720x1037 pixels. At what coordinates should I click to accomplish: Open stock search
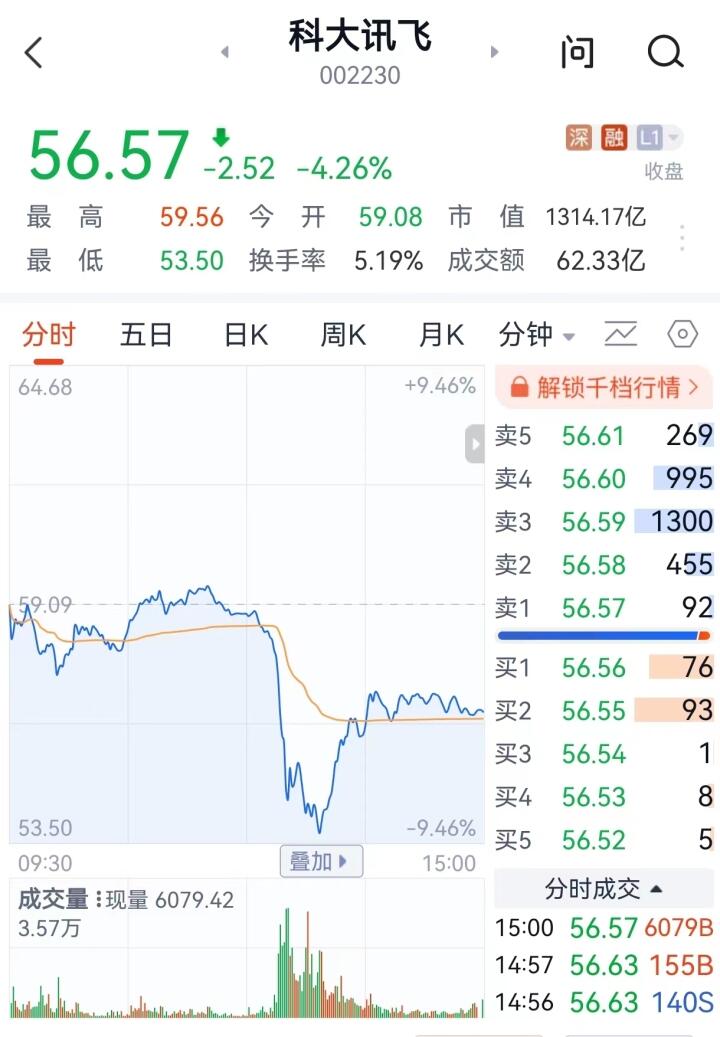[665, 52]
